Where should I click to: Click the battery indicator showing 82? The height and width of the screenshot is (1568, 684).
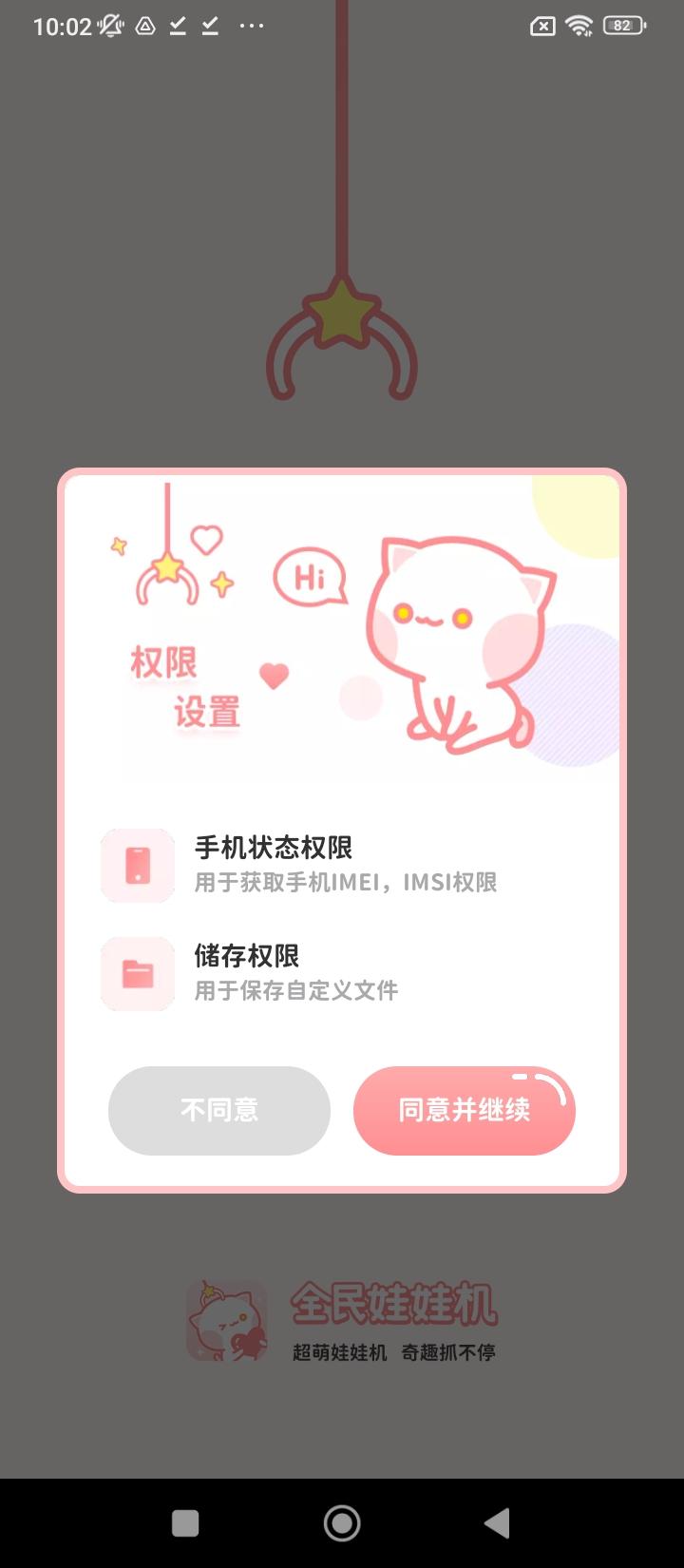(x=620, y=26)
